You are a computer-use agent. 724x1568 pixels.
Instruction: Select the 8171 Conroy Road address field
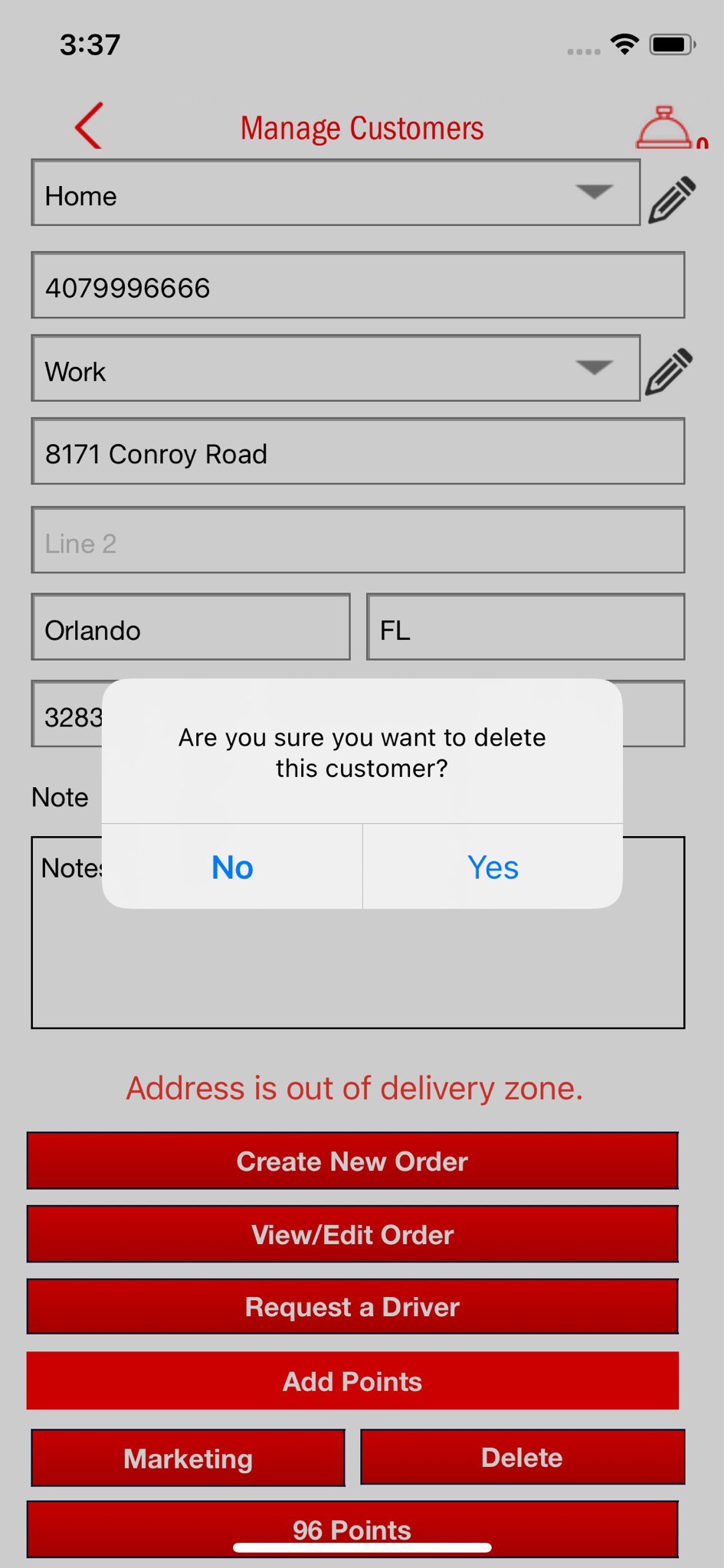(x=358, y=452)
